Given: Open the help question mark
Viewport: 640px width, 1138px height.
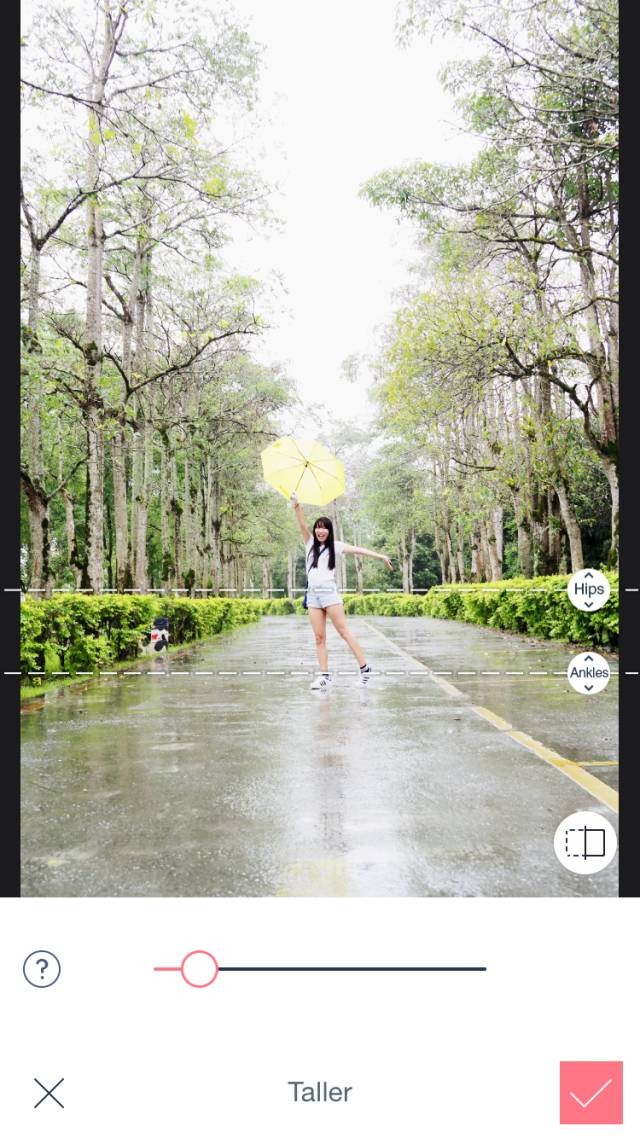Looking at the screenshot, I should [x=42, y=969].
